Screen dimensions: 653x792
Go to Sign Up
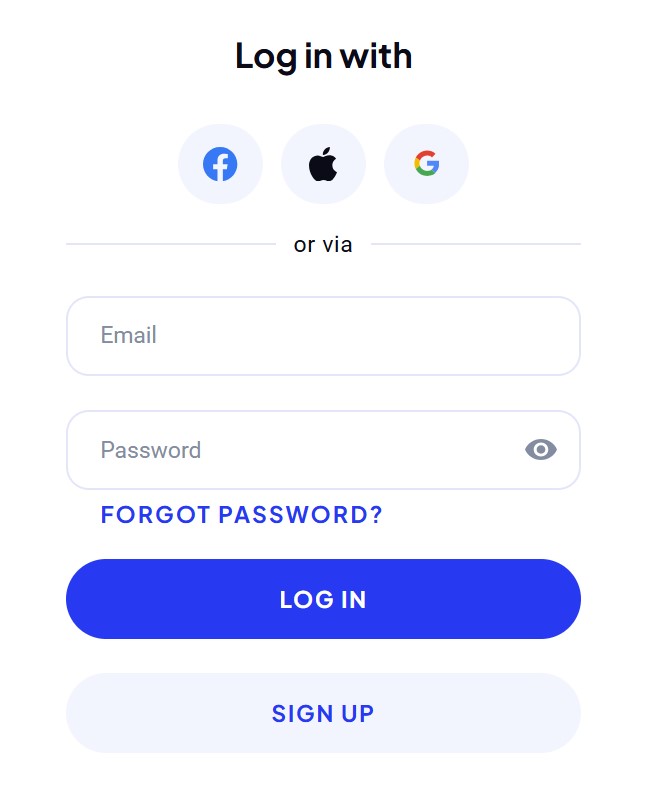click(x=322, y=713)
